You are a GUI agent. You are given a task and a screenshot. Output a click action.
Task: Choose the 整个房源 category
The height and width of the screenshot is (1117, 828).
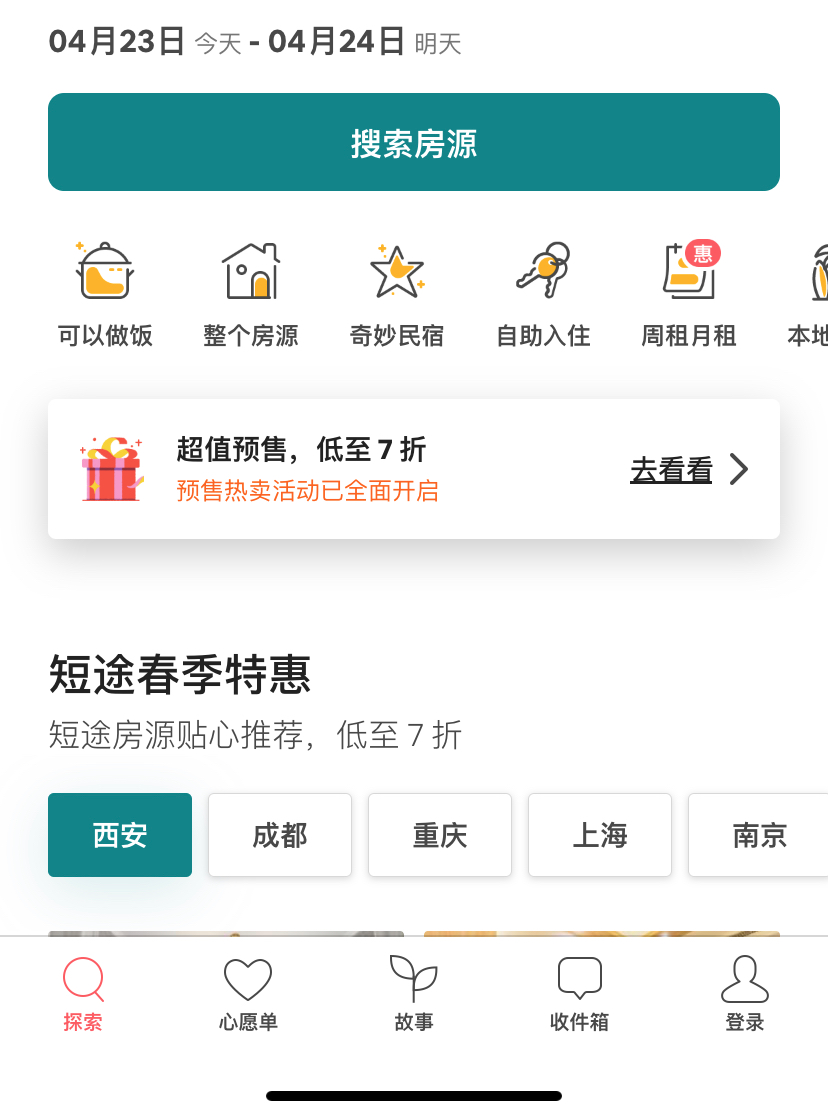(x=250, y=293)
